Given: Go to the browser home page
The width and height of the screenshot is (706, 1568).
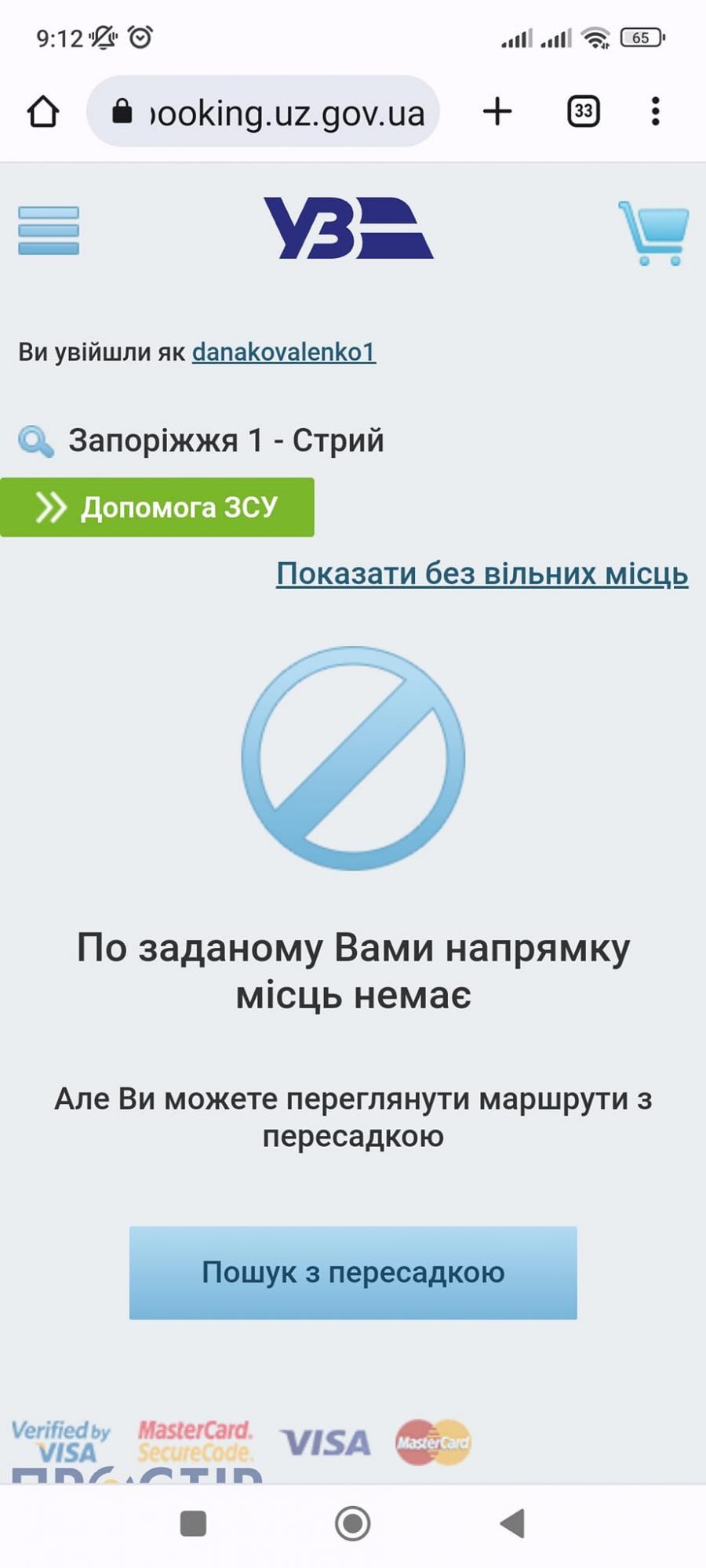Looking at the screenshot, I should 43,111.
